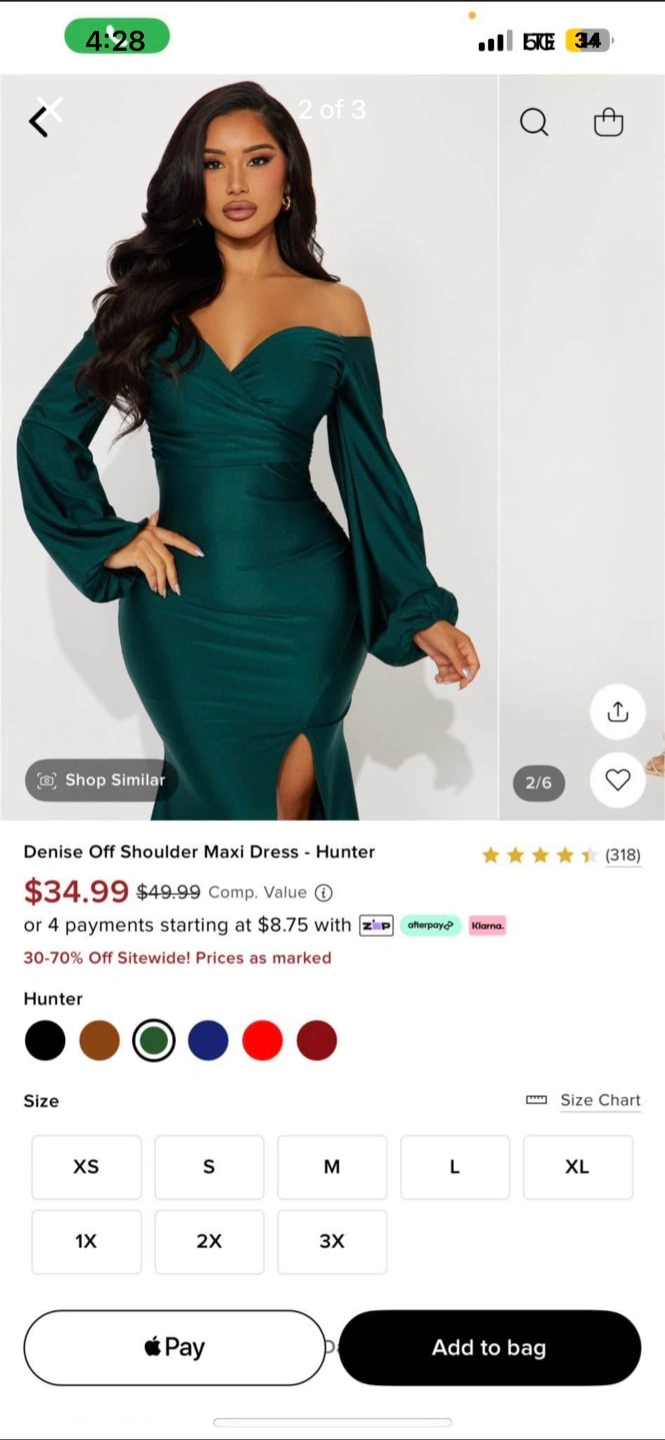
Task: Choose the dark burgundy color swatch
Action: click(317, 1040)
